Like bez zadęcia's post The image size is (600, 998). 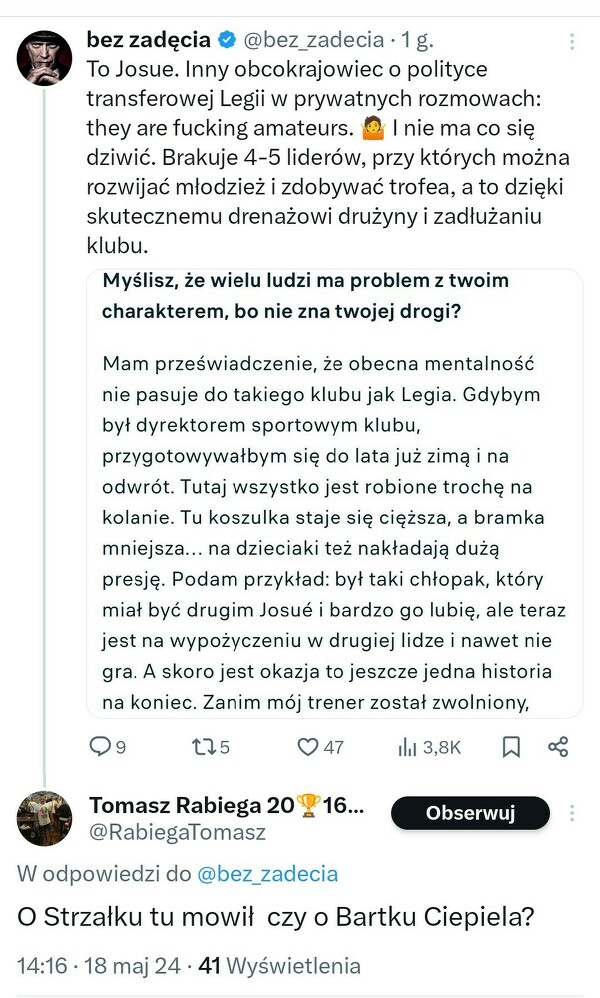click(319, 746)
